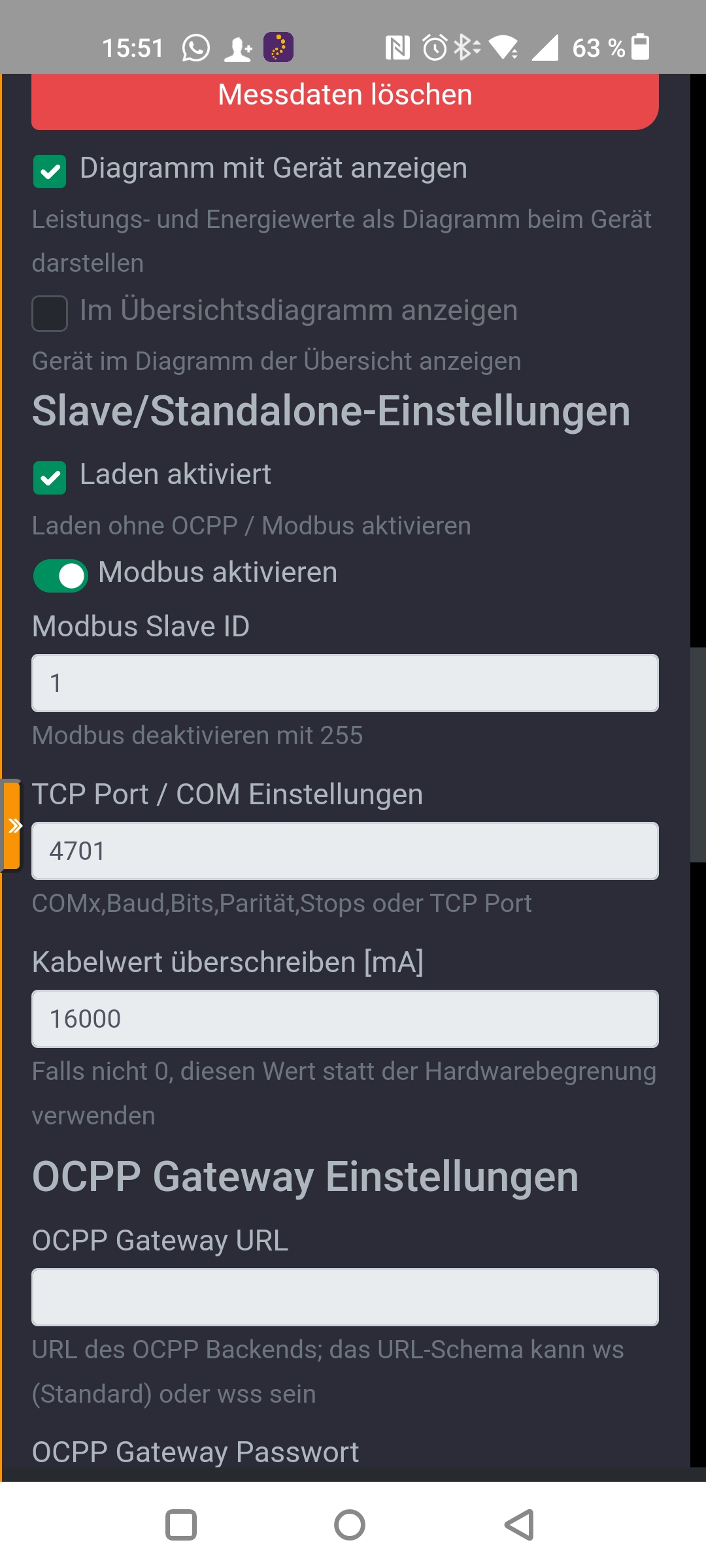
Task: Open recent apps from navigation bar
Action: 181,1526
